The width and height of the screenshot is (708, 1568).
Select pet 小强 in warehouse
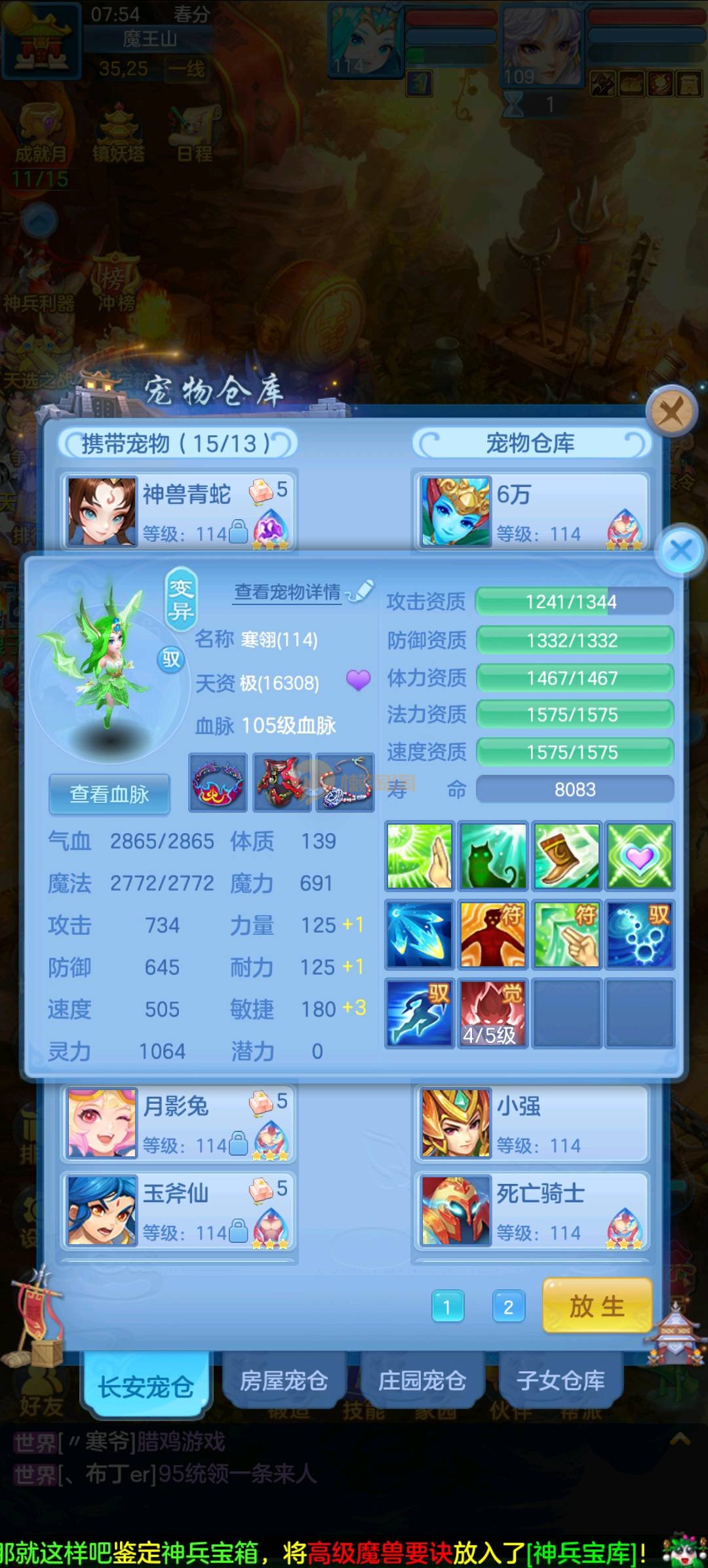(531, 1124)
